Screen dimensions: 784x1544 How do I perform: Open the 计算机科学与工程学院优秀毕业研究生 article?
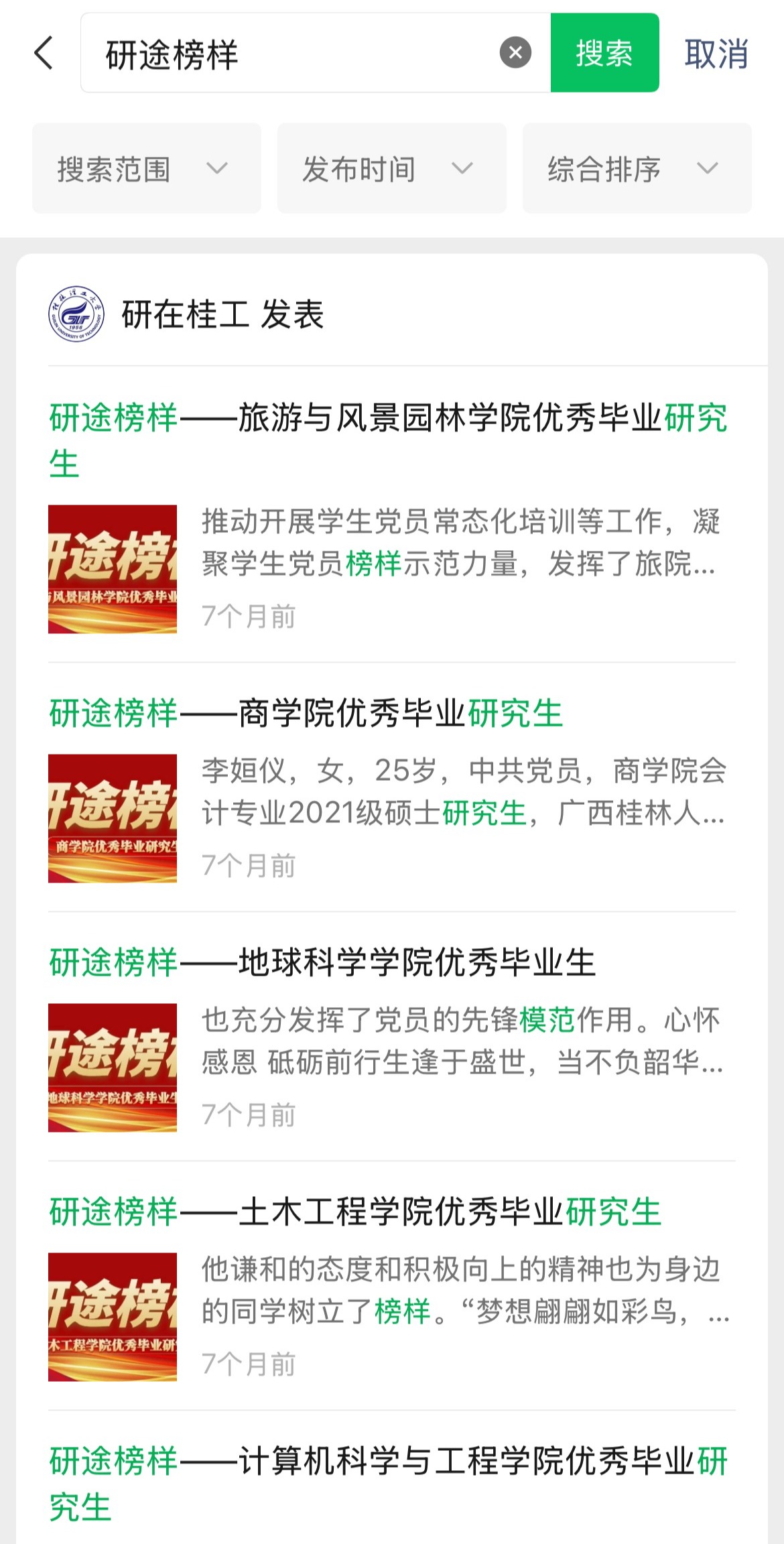[x=389, y=1483]
